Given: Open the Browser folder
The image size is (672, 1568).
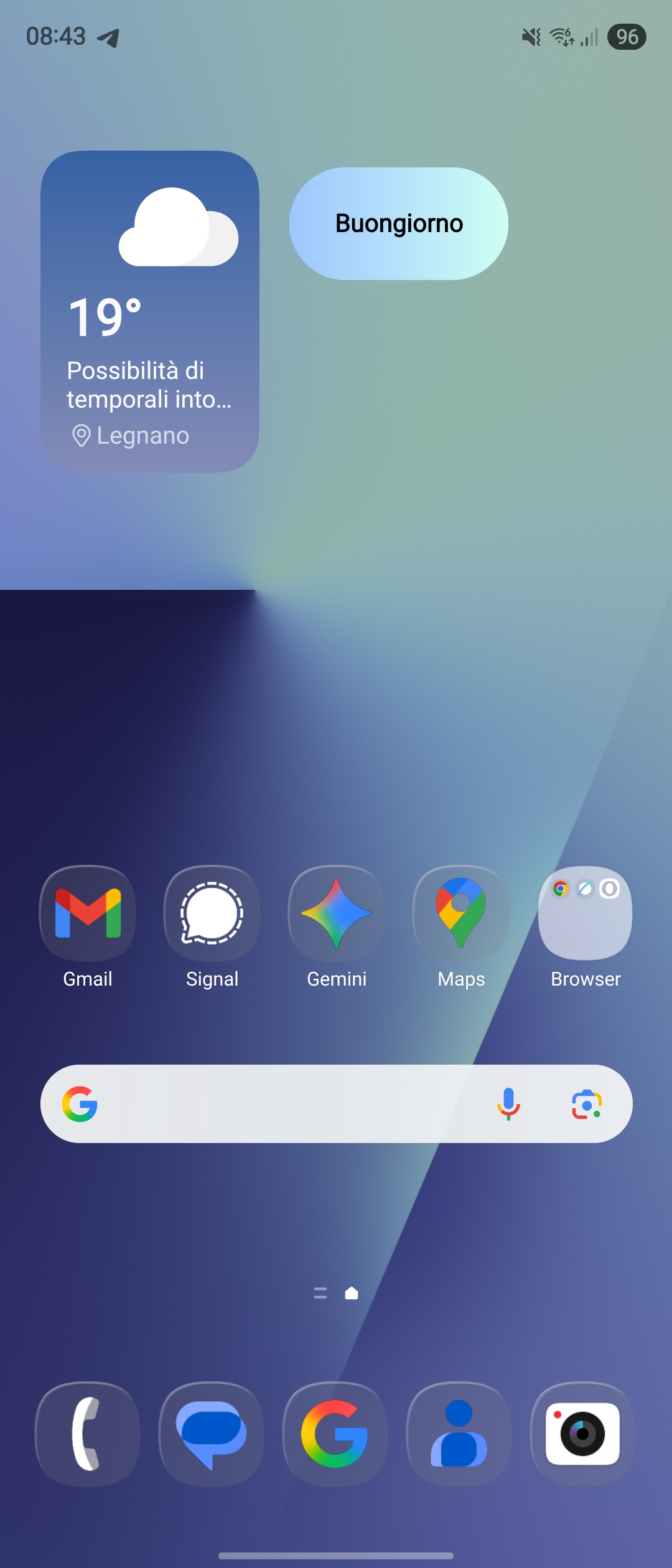Looking at the screenshot, I should click(x=586, y=913).
